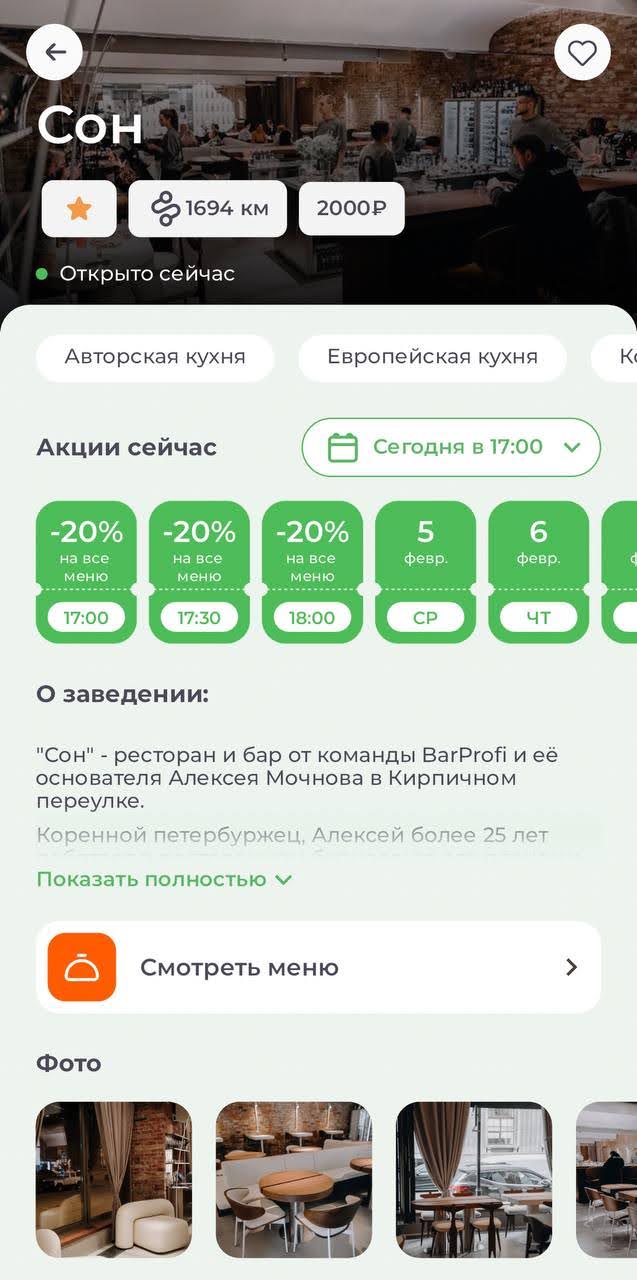Add Сон to favorites with heart

pos(582,52)
